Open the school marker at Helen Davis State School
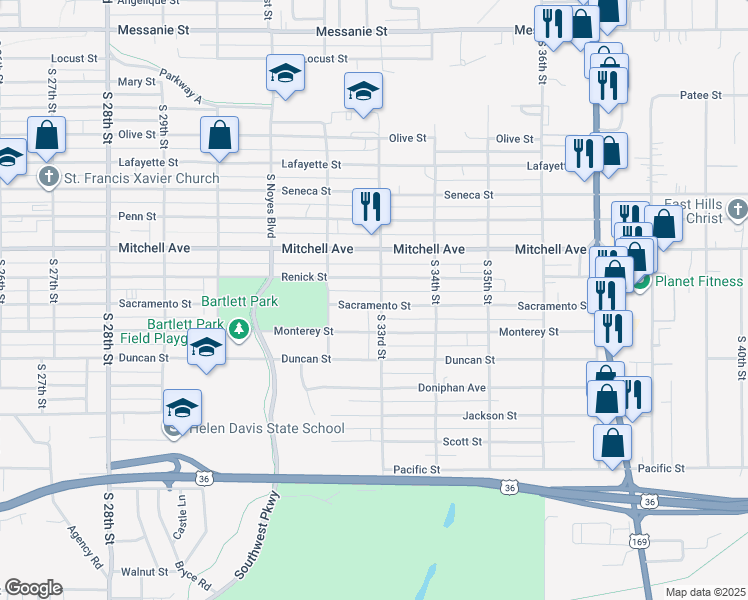Image resolution: width=748 pixels, height=600 pixels. (183, 408)
